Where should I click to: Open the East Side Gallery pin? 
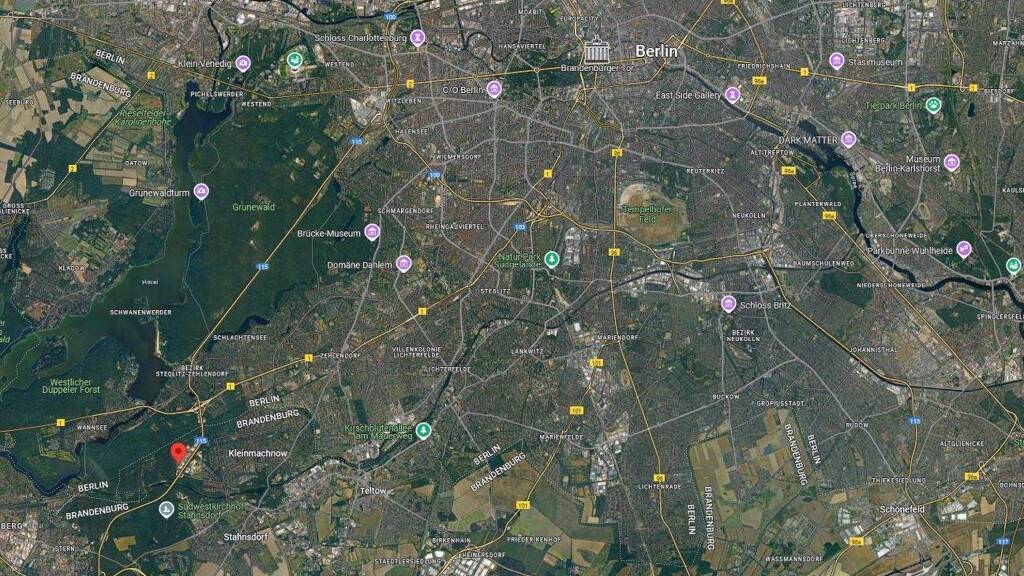(x=733, y=95)
